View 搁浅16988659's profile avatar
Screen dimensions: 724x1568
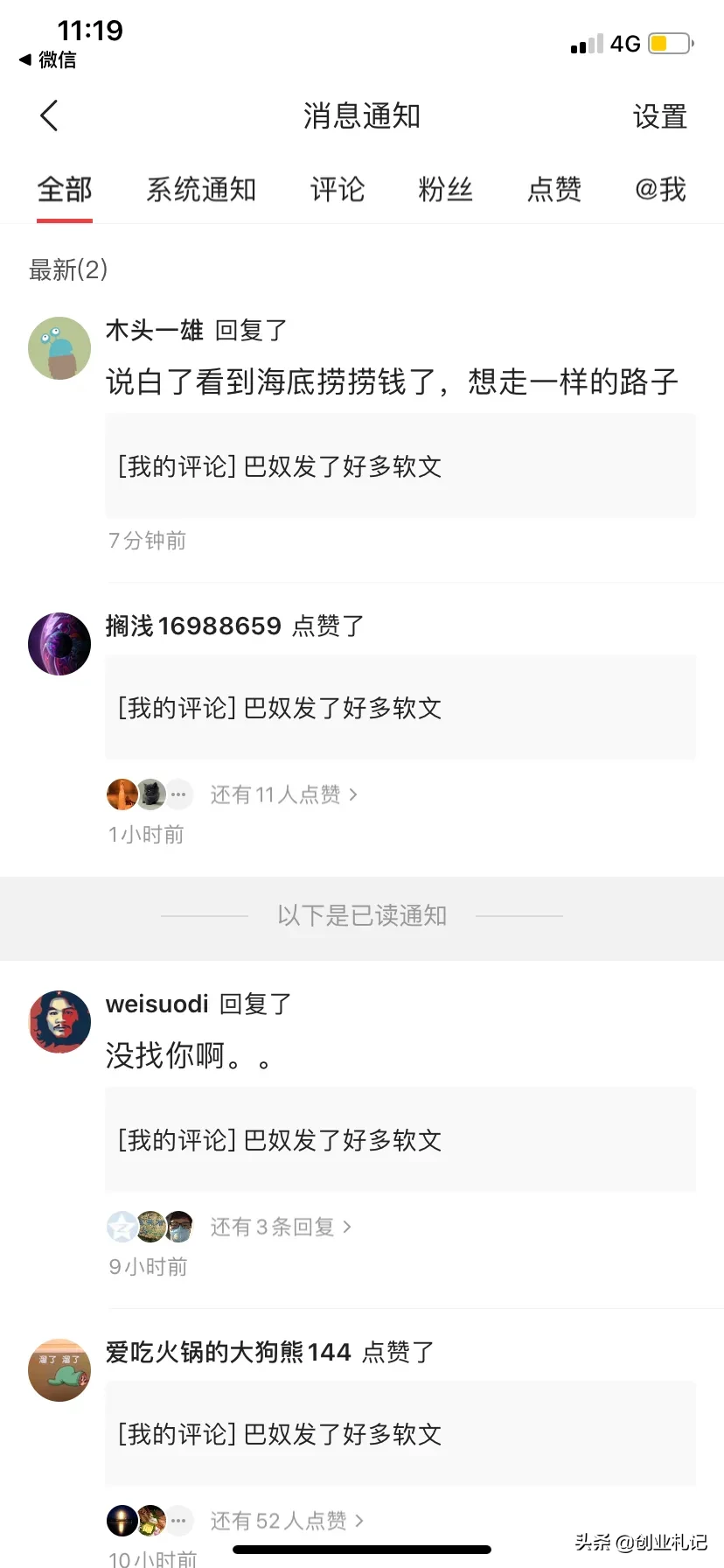[x=59, y=644]
